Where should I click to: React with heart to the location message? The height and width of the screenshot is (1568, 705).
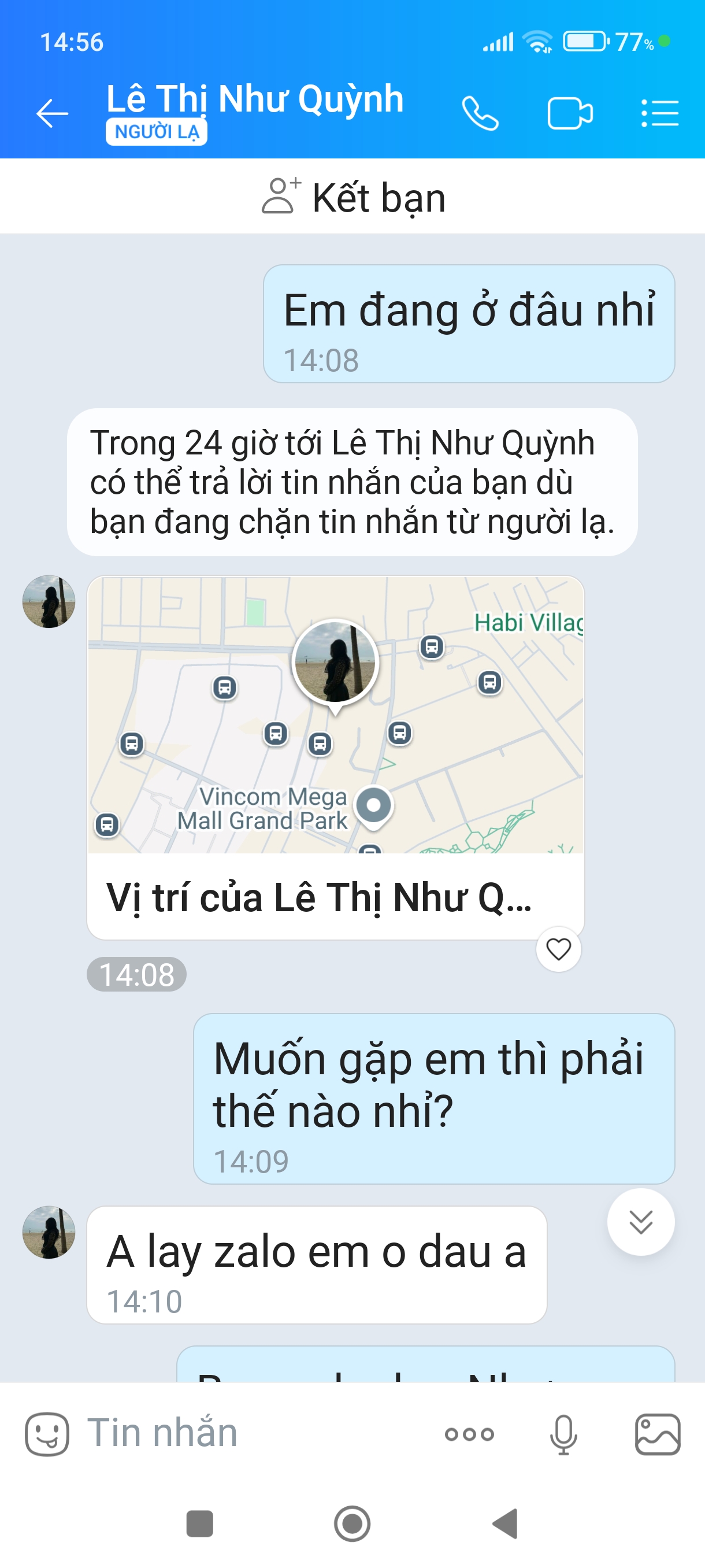(558, 949)
